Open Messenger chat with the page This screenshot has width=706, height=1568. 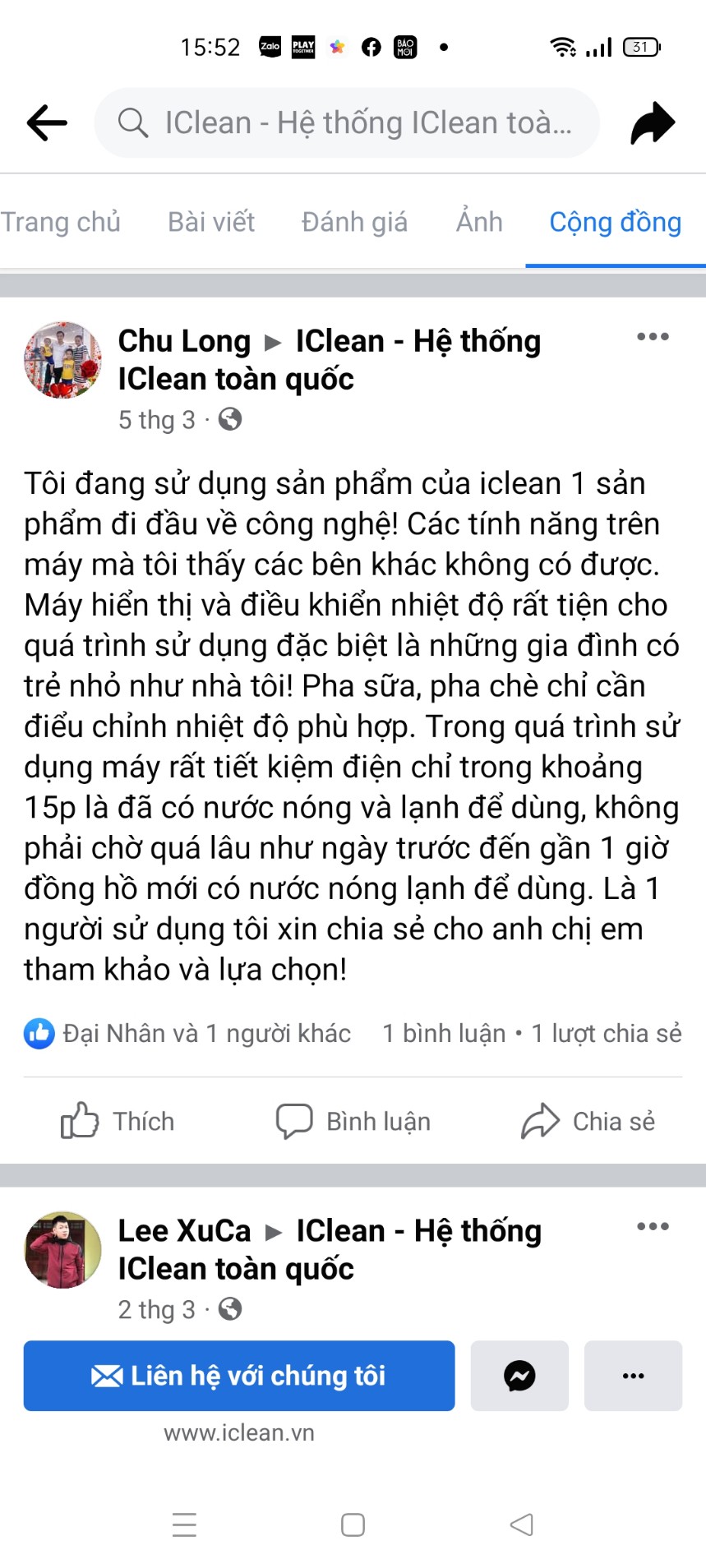(x=519, y=1376)
